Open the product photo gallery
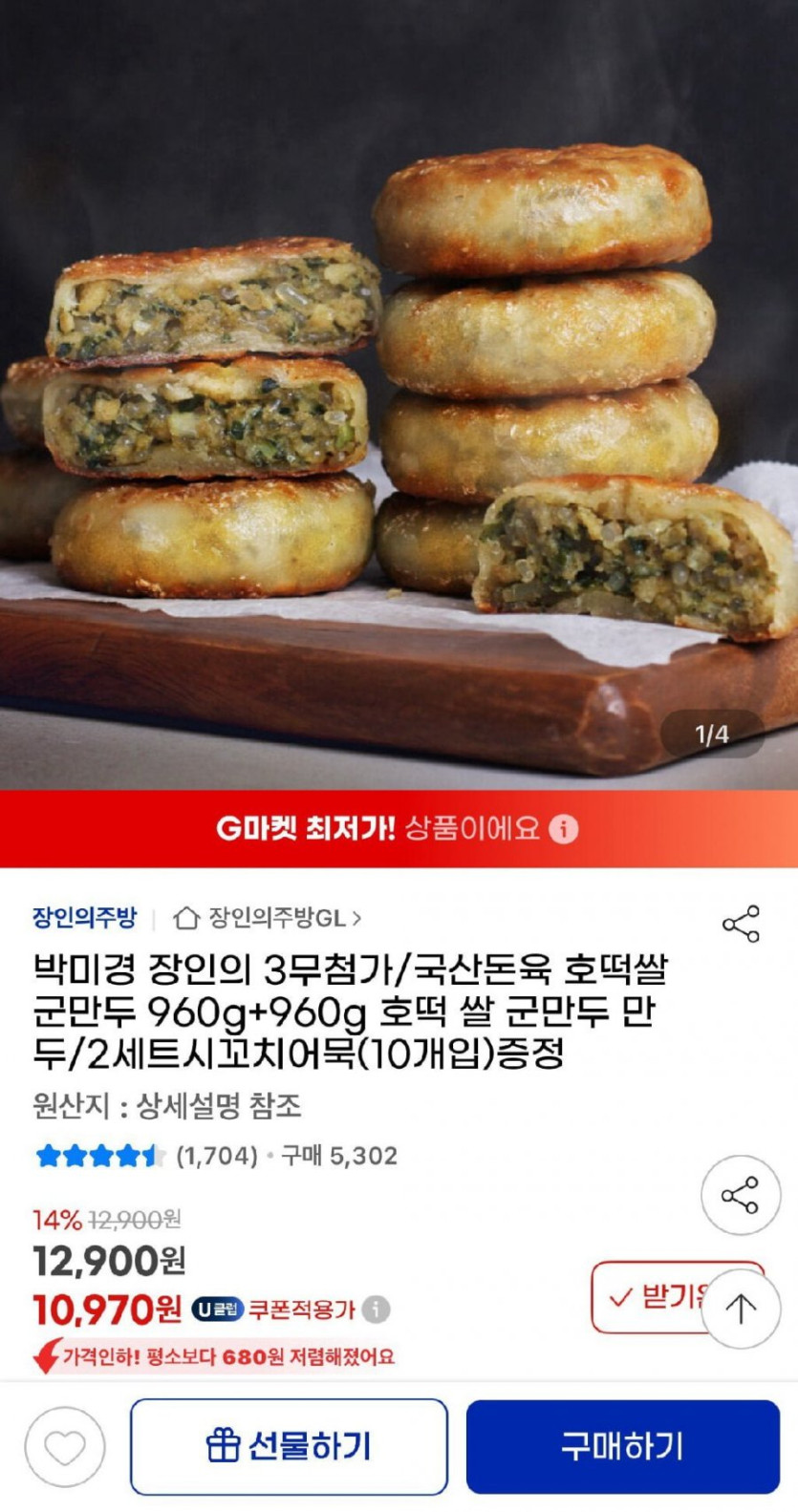The image size is (798, 1512). pos(399,401)
